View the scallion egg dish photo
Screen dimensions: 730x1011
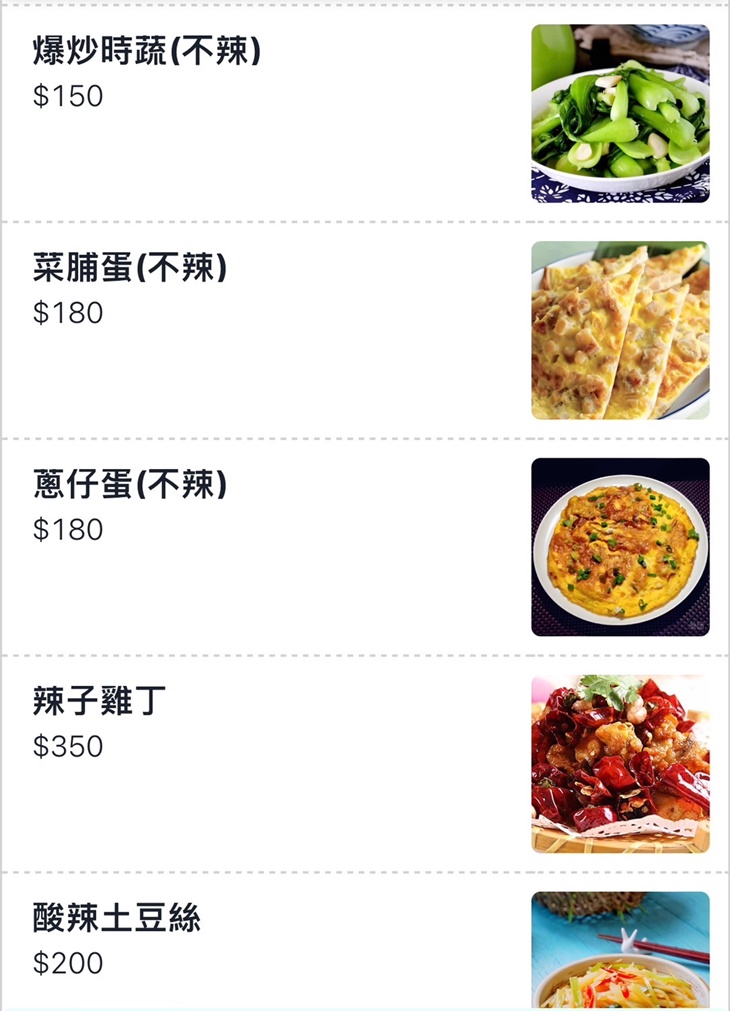(618, 547)
